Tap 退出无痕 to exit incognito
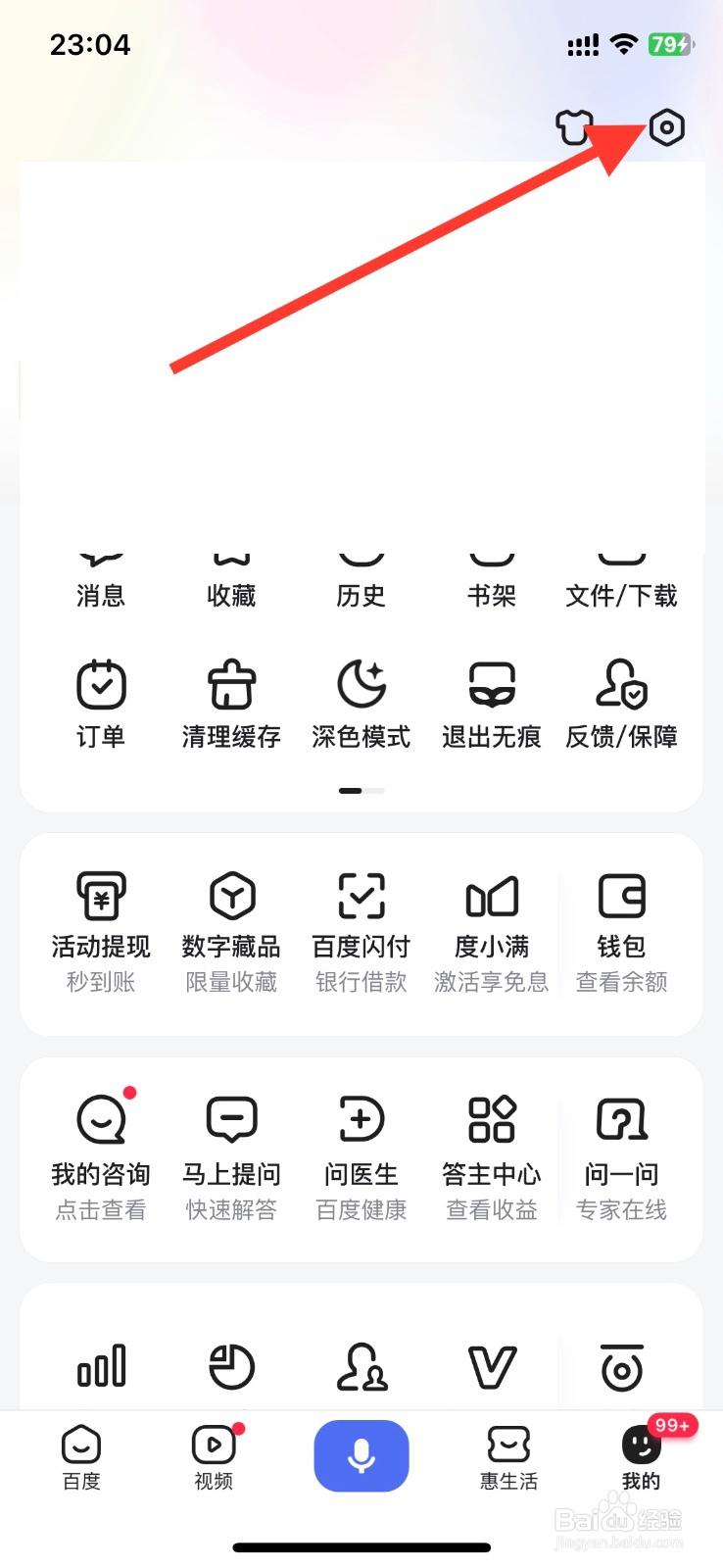This screenshot has width=723, height=1568. click(492, 703)
